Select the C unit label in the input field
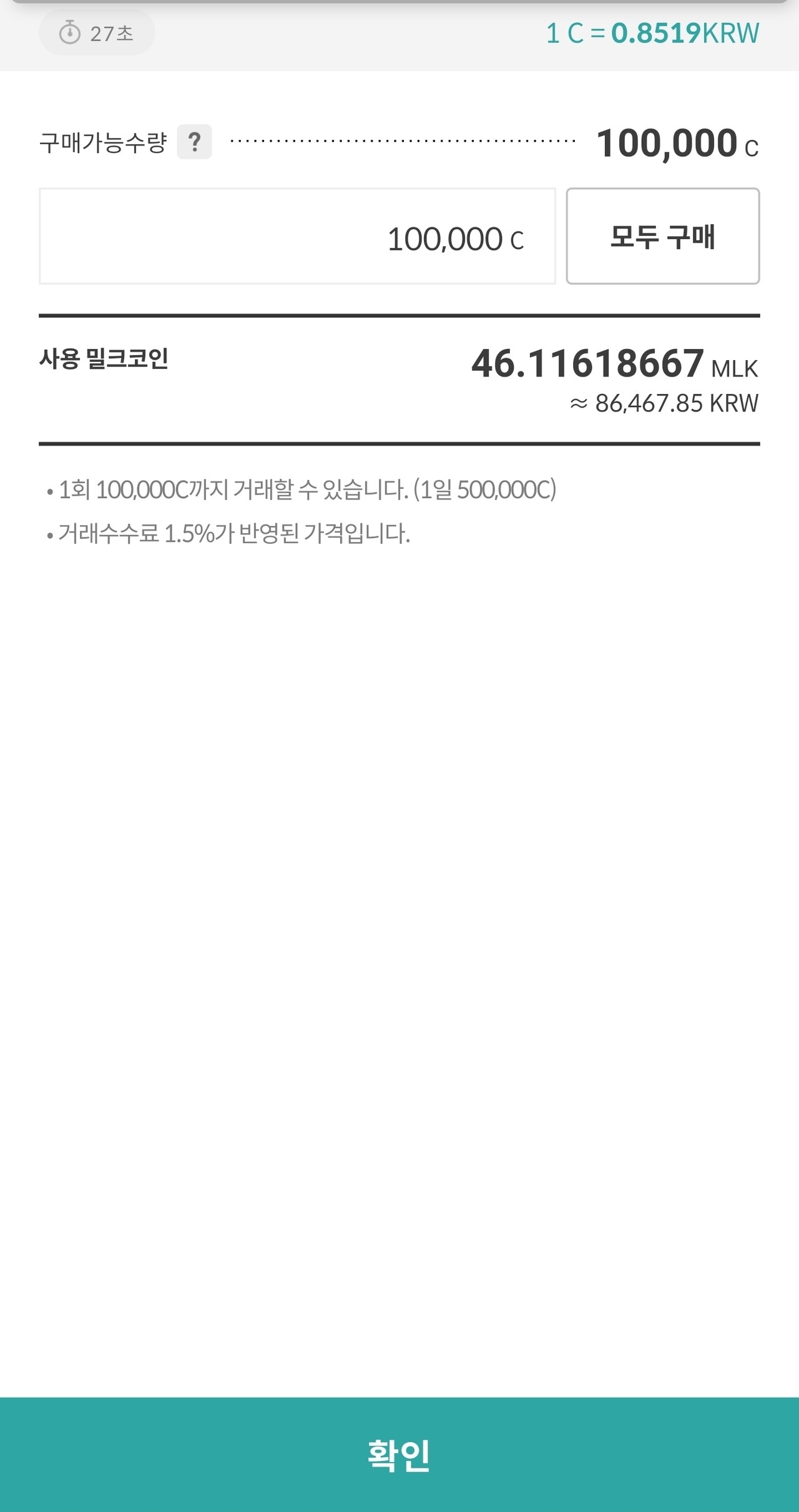799x1512 pixels. [517, 238]
